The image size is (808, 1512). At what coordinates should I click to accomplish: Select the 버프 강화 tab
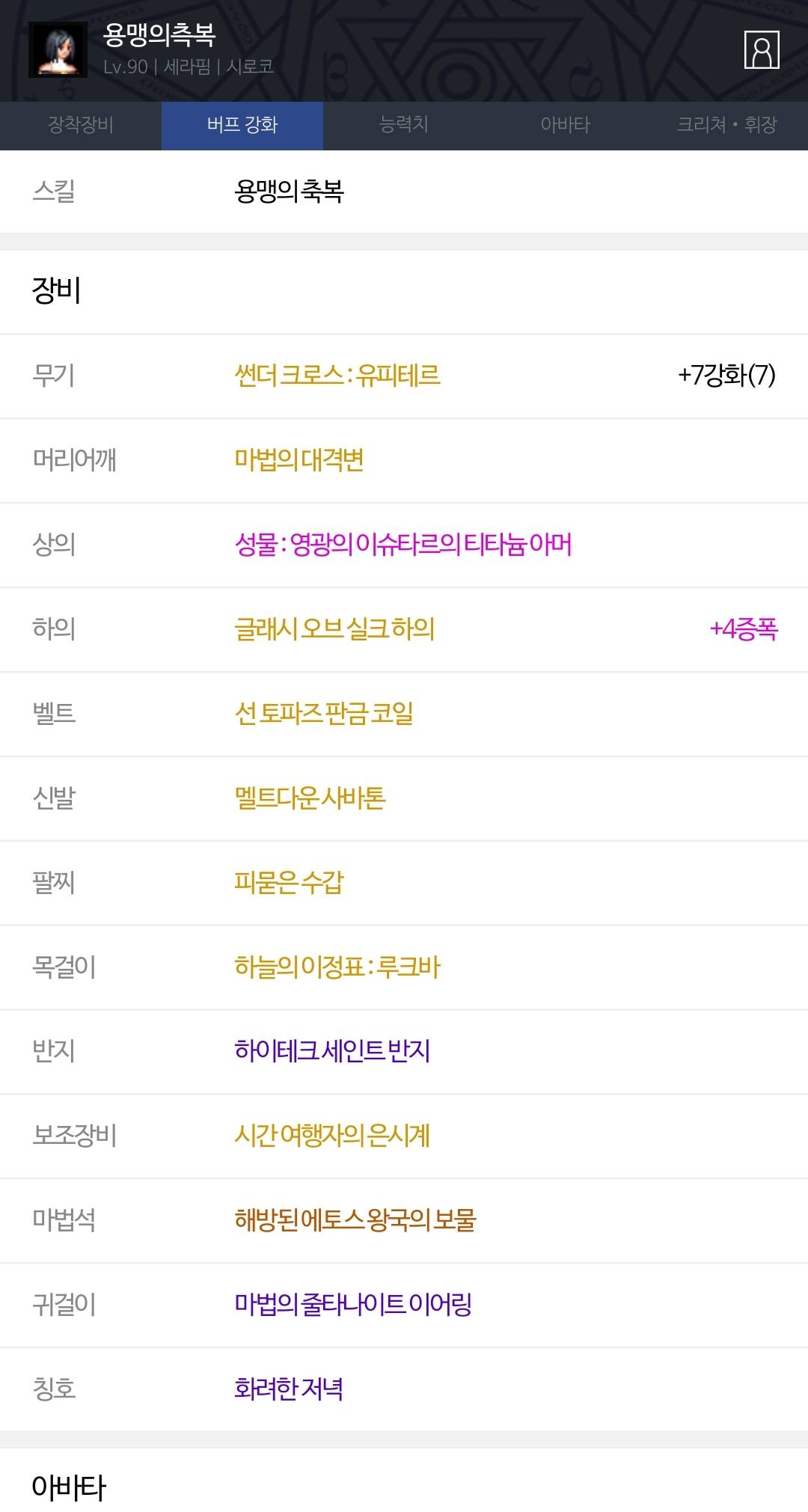[x=242, y=125]
